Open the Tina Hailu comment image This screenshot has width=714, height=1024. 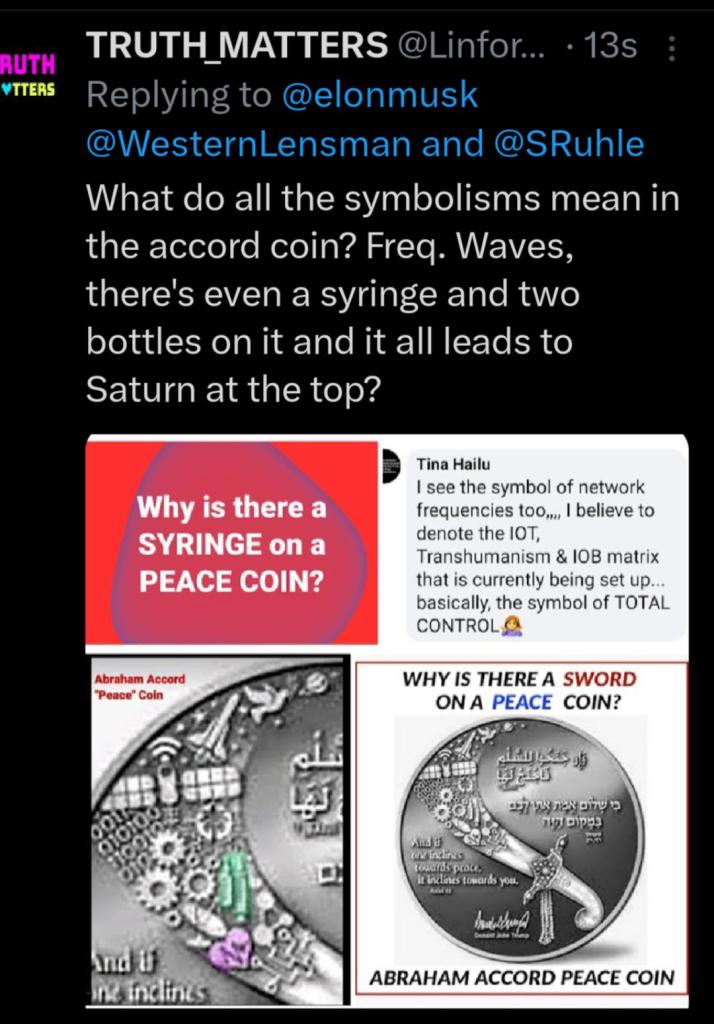[x=536, y=544]
